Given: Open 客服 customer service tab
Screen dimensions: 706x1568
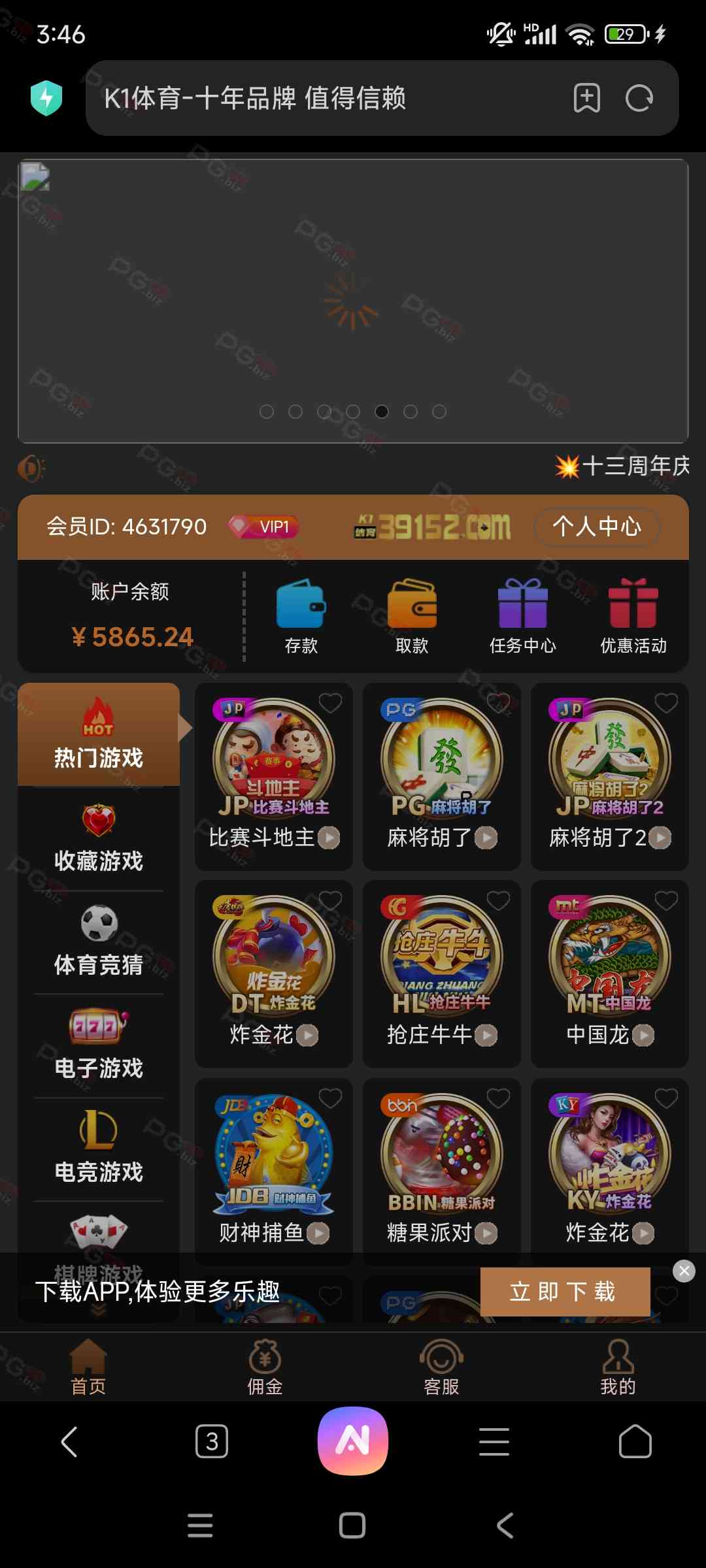Looking at the screenshot, I should click(x=441, y=1367).
